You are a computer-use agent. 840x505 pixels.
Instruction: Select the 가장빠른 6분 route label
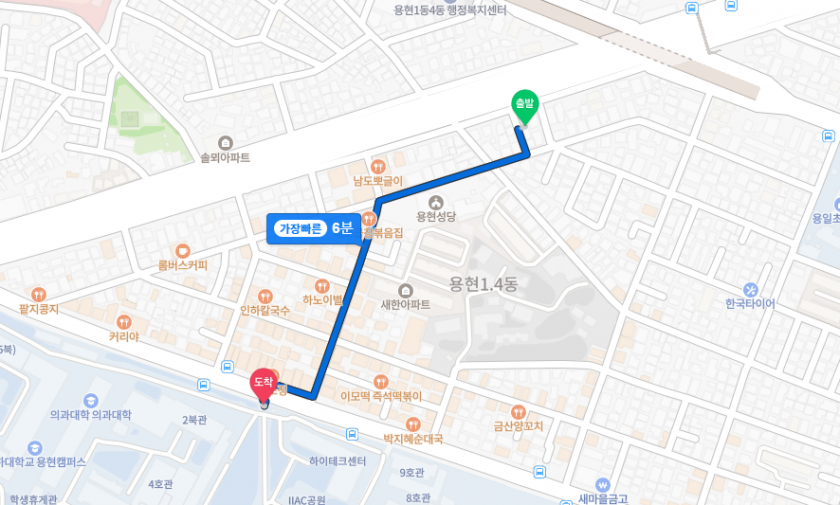tap(316, 229)
